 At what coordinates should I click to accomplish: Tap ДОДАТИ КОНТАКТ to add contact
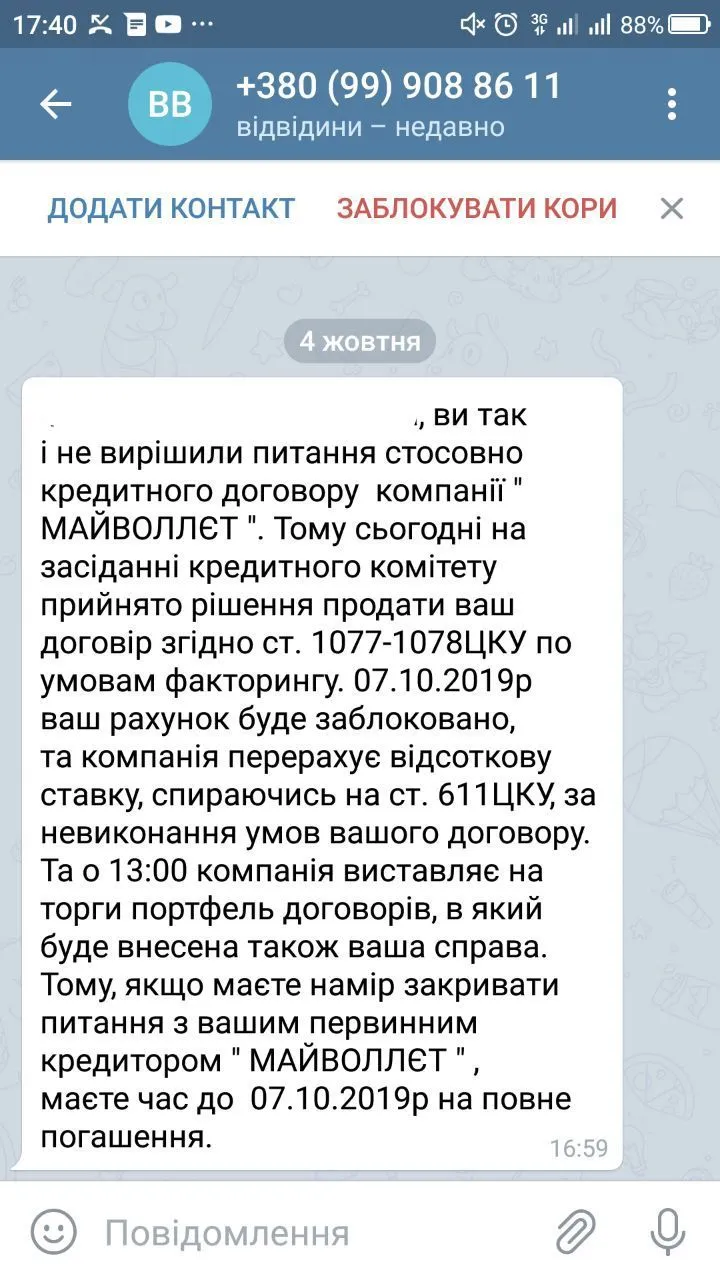tap(171, 208)
